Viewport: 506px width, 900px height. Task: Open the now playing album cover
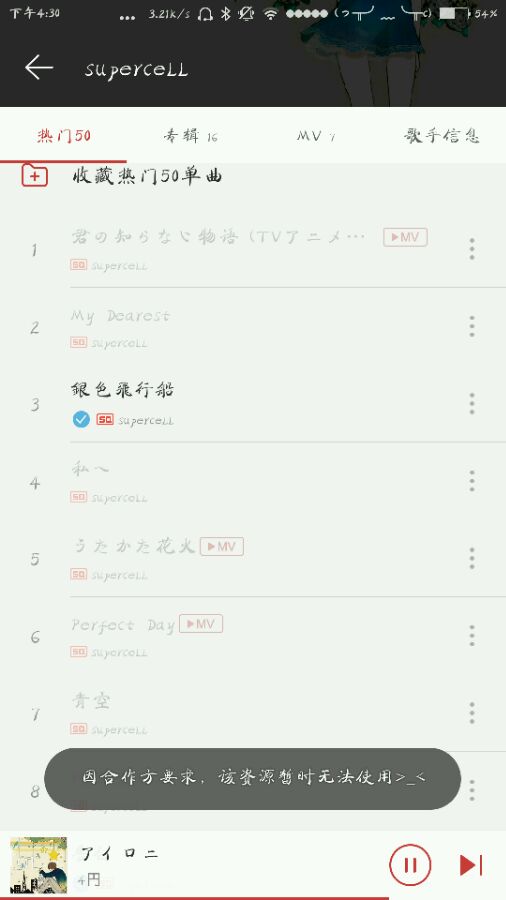tap(38, 866)
